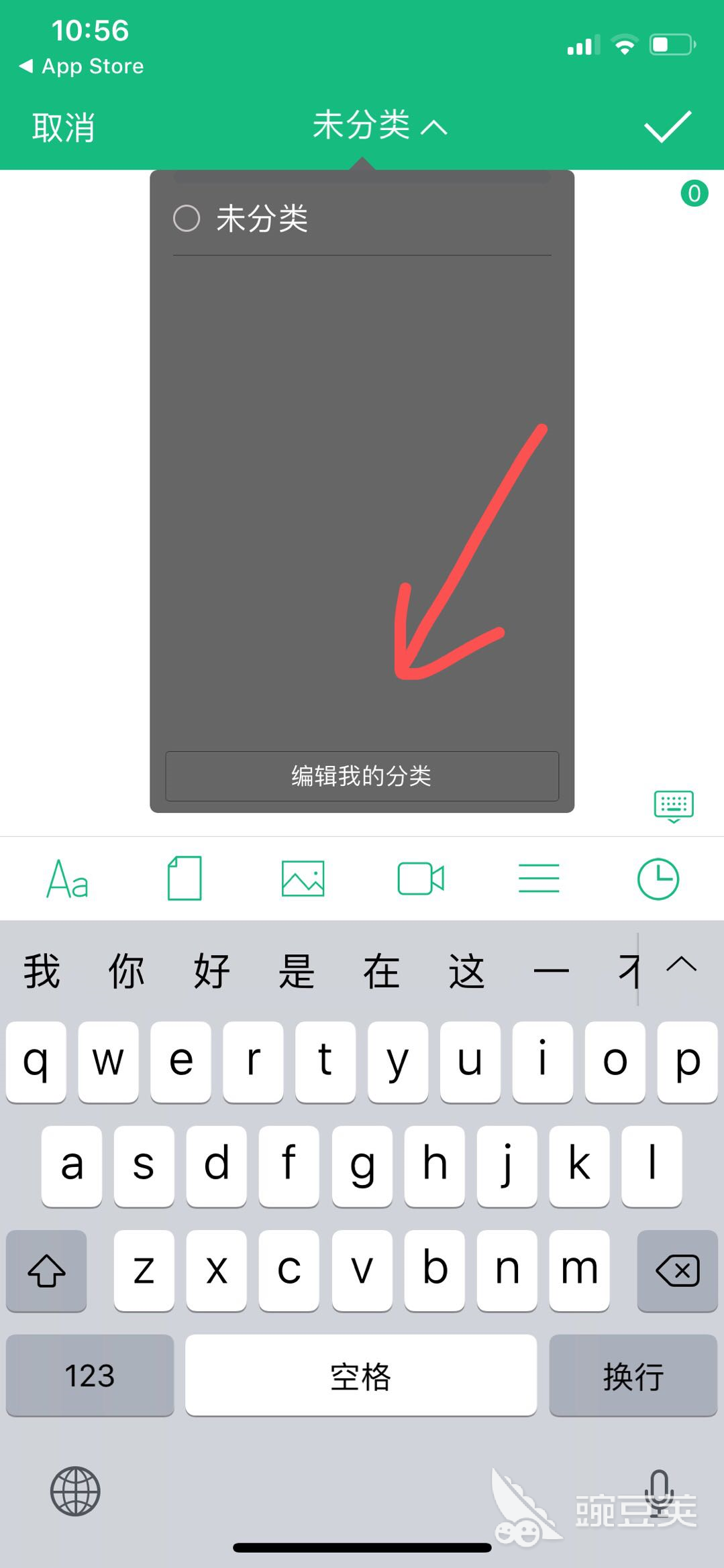Viewport: 724px width, 1568px height.
Task: Switch keyboard language with the globe key
Action: [75, 1491]
